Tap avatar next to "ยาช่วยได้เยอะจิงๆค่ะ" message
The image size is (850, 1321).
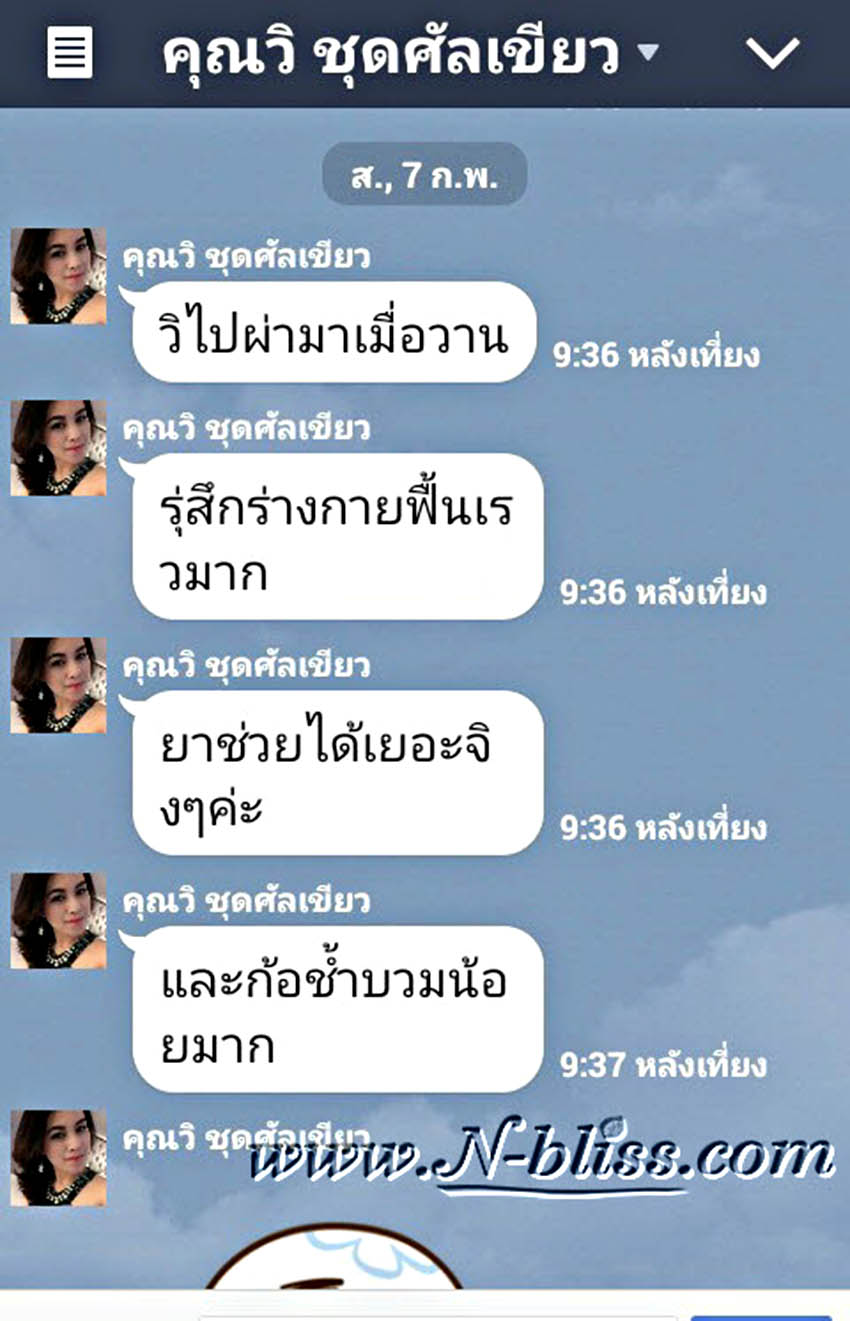click(58, 685)
